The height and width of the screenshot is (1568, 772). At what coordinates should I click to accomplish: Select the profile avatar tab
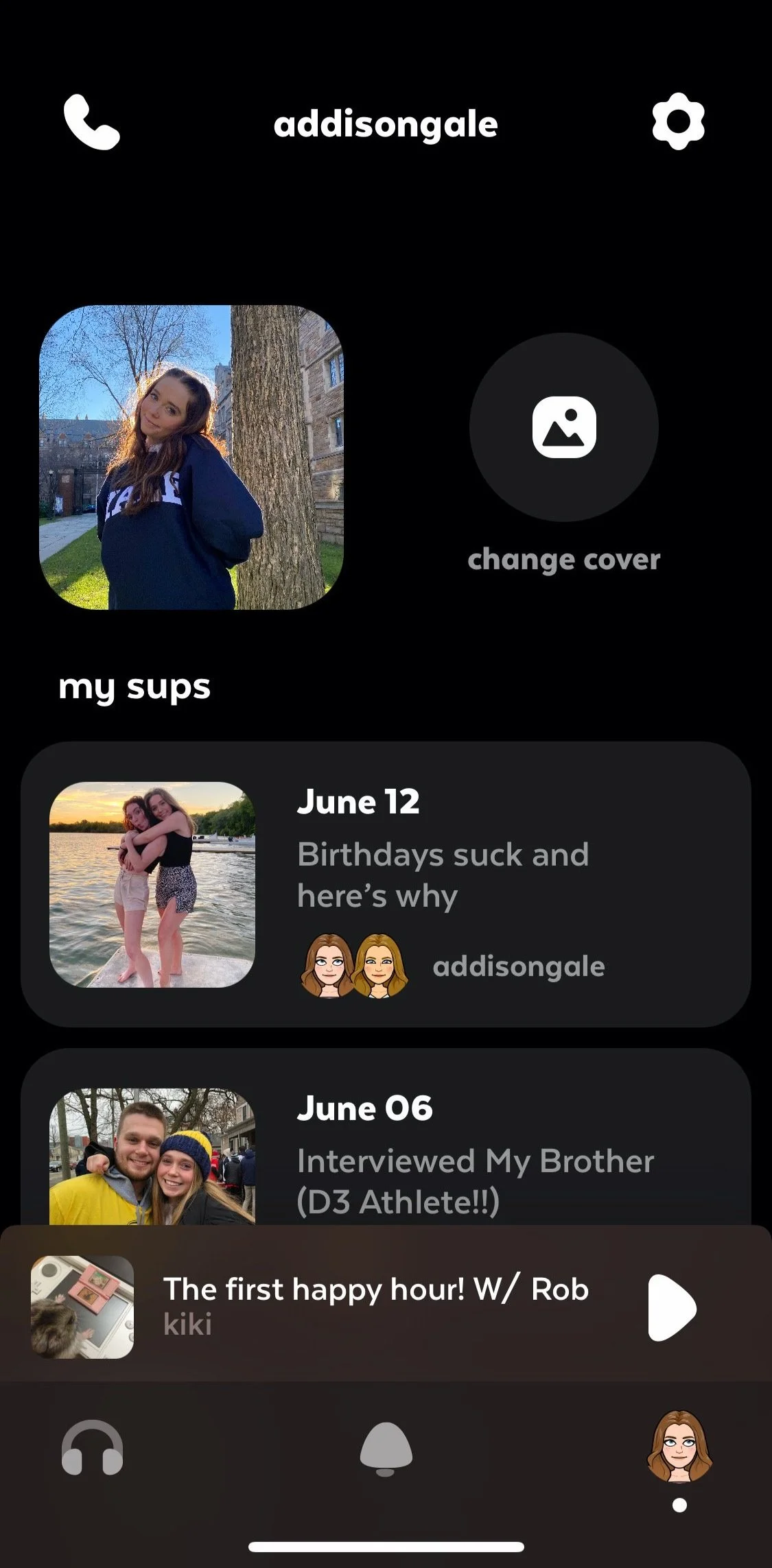(679, 1446)
